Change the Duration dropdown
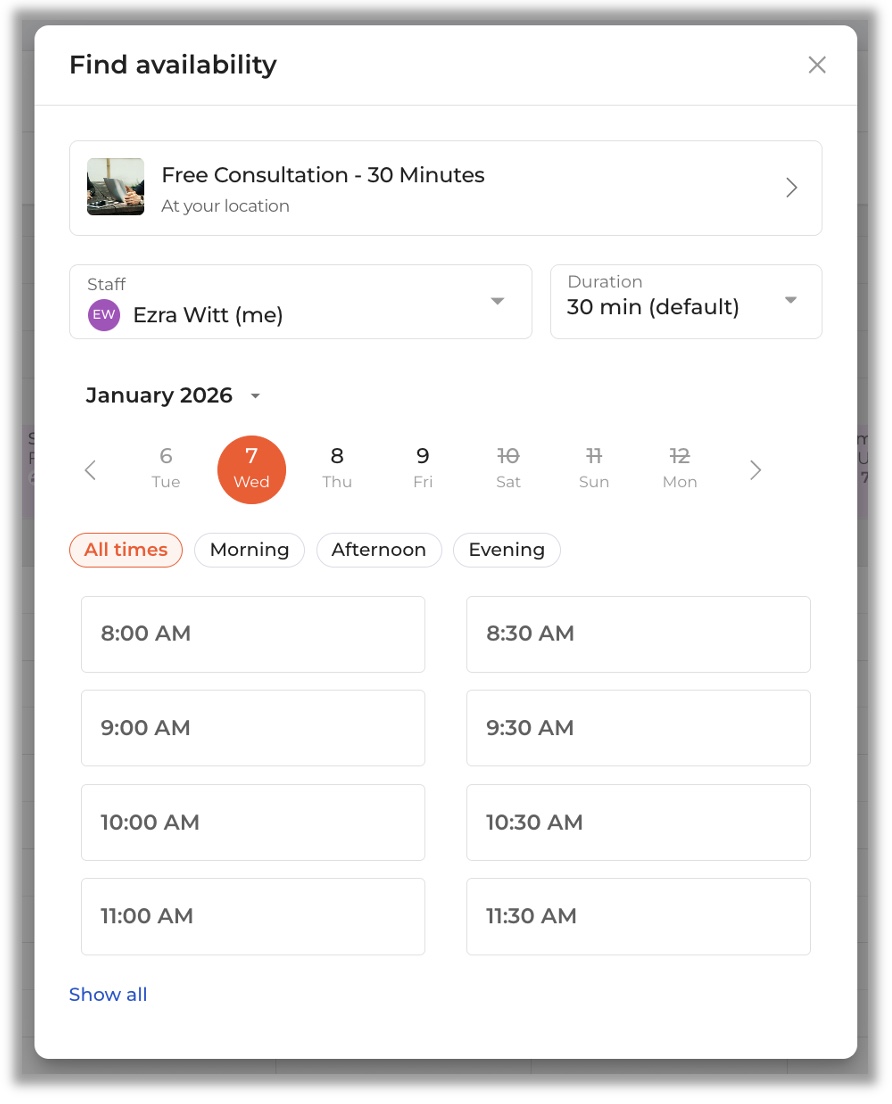This screenshot has width=892, height=1104. (x=686, y=302)
